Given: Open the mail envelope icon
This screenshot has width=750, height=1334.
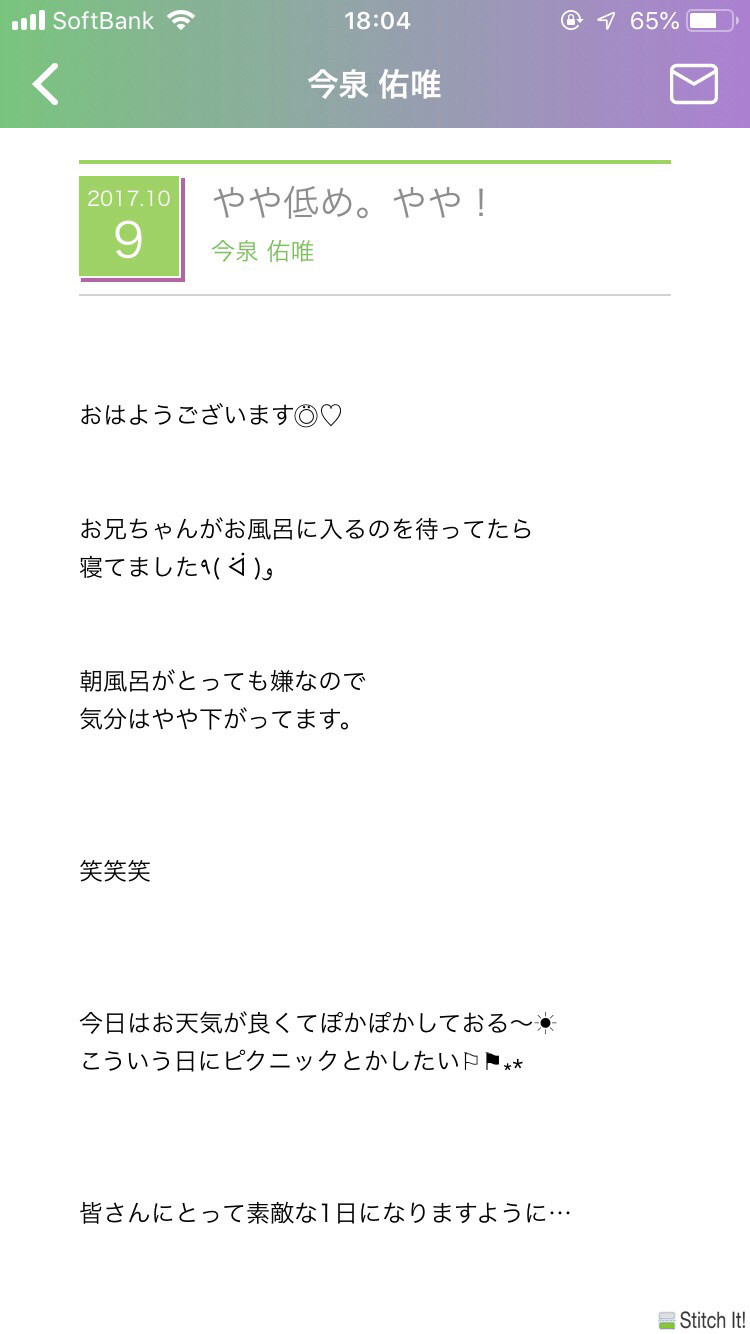Looking at the screenshot, I should pos(693,84).
